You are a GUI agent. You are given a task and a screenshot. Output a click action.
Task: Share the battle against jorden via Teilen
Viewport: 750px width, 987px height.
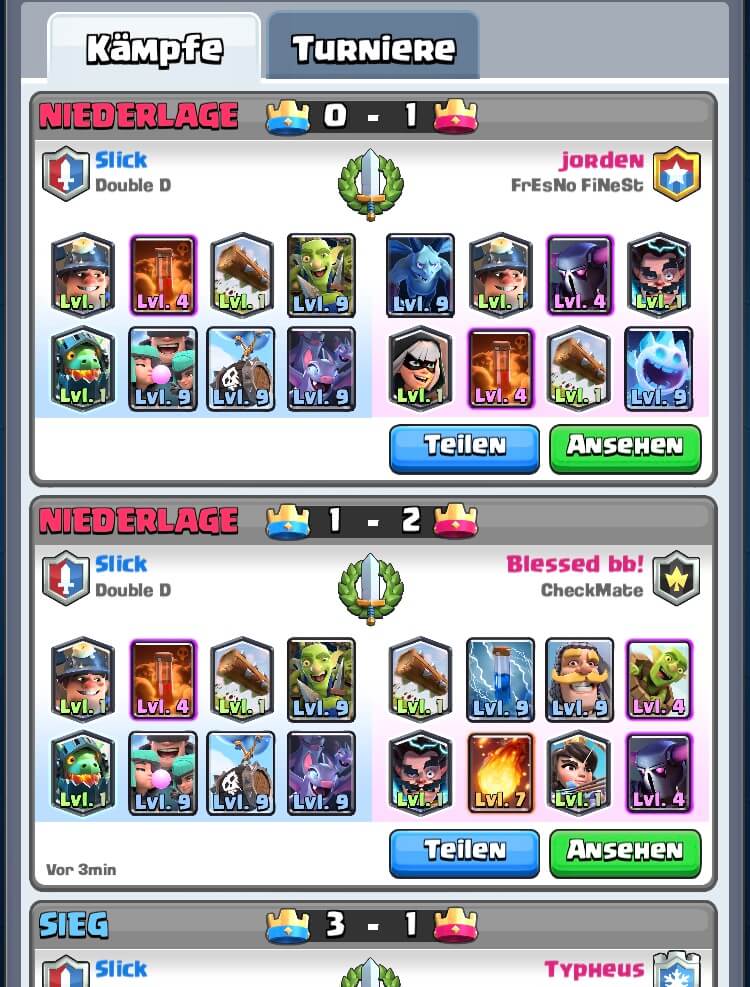click(x=464, y=447)
